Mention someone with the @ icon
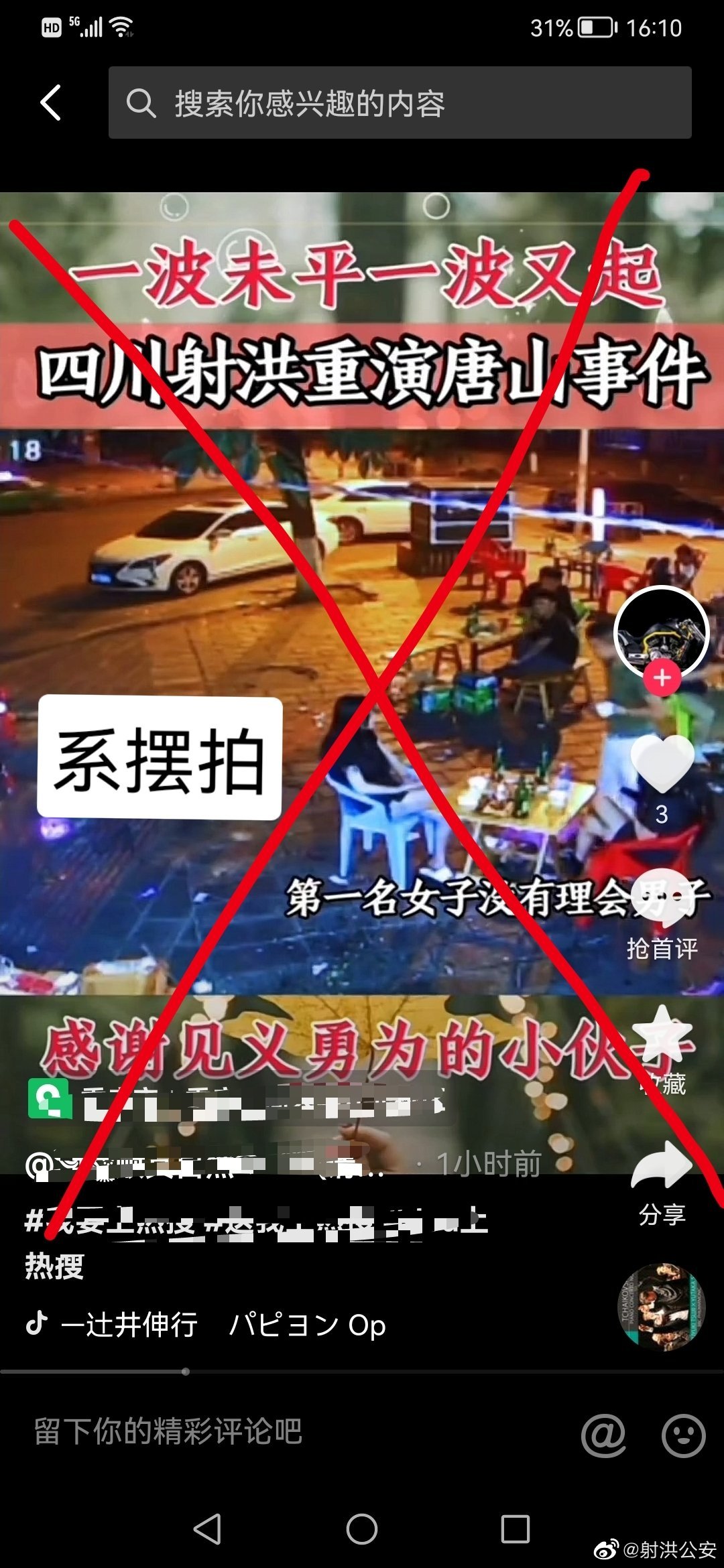The height and width of the screenshot is (1568, 724). tap(603, 1435)
